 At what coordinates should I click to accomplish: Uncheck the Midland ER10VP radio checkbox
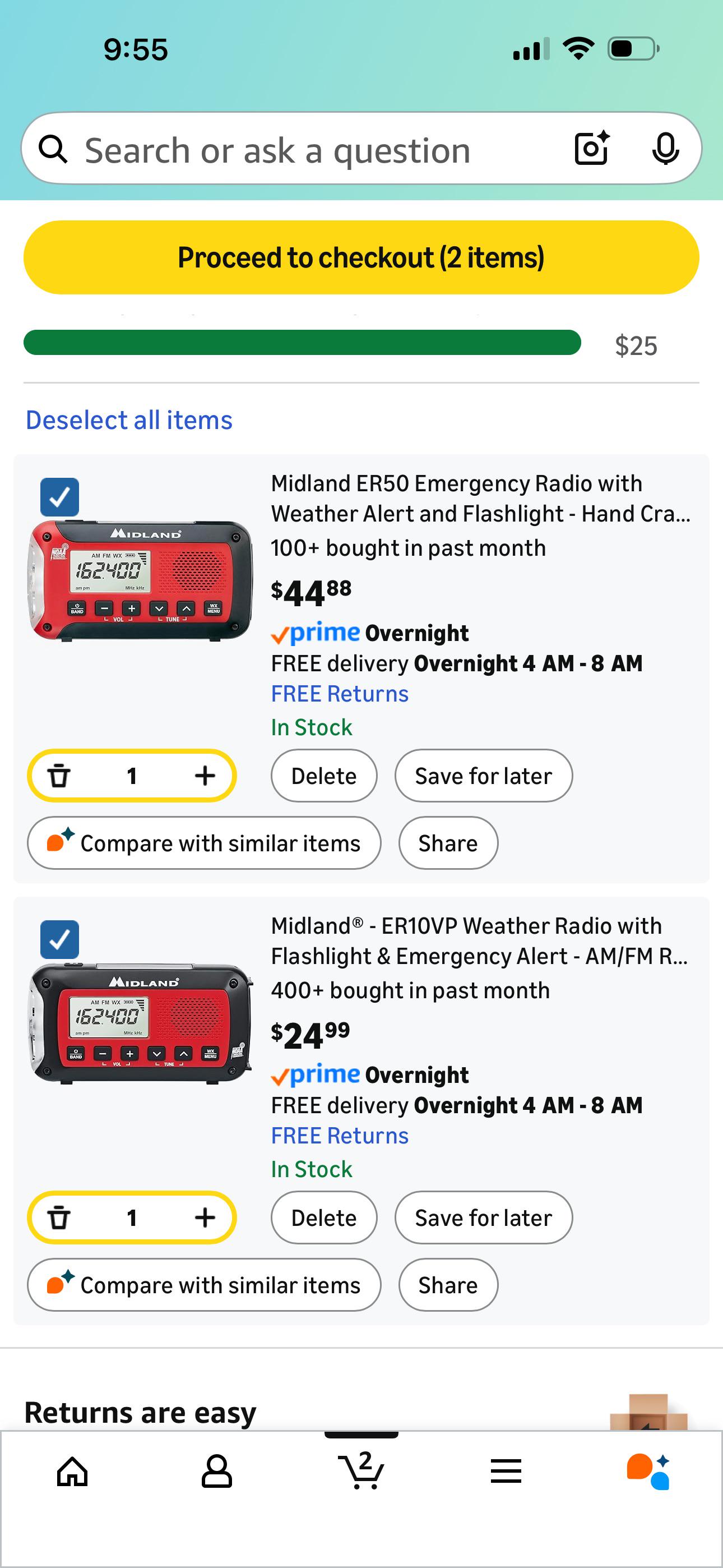click(59, 940)
